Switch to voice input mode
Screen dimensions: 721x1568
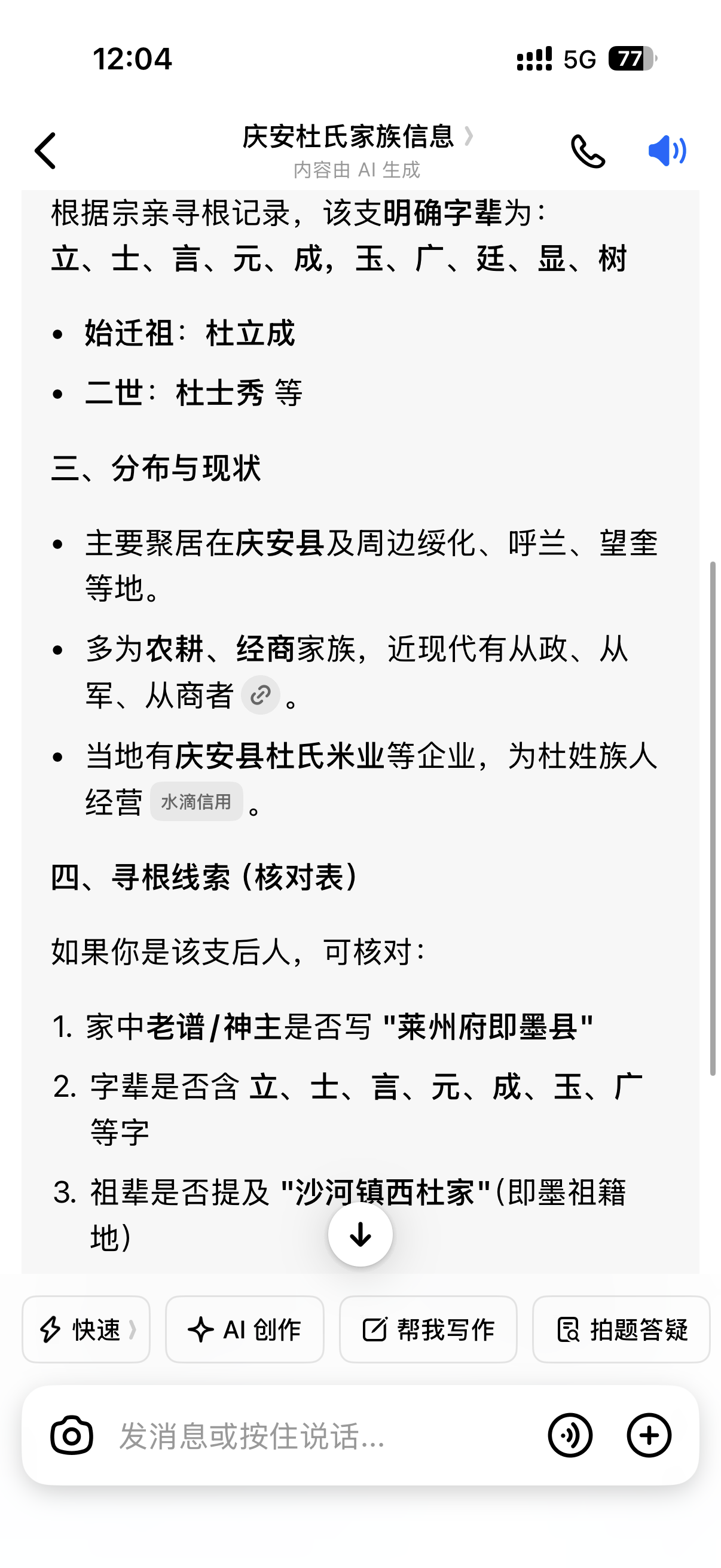570,1435
